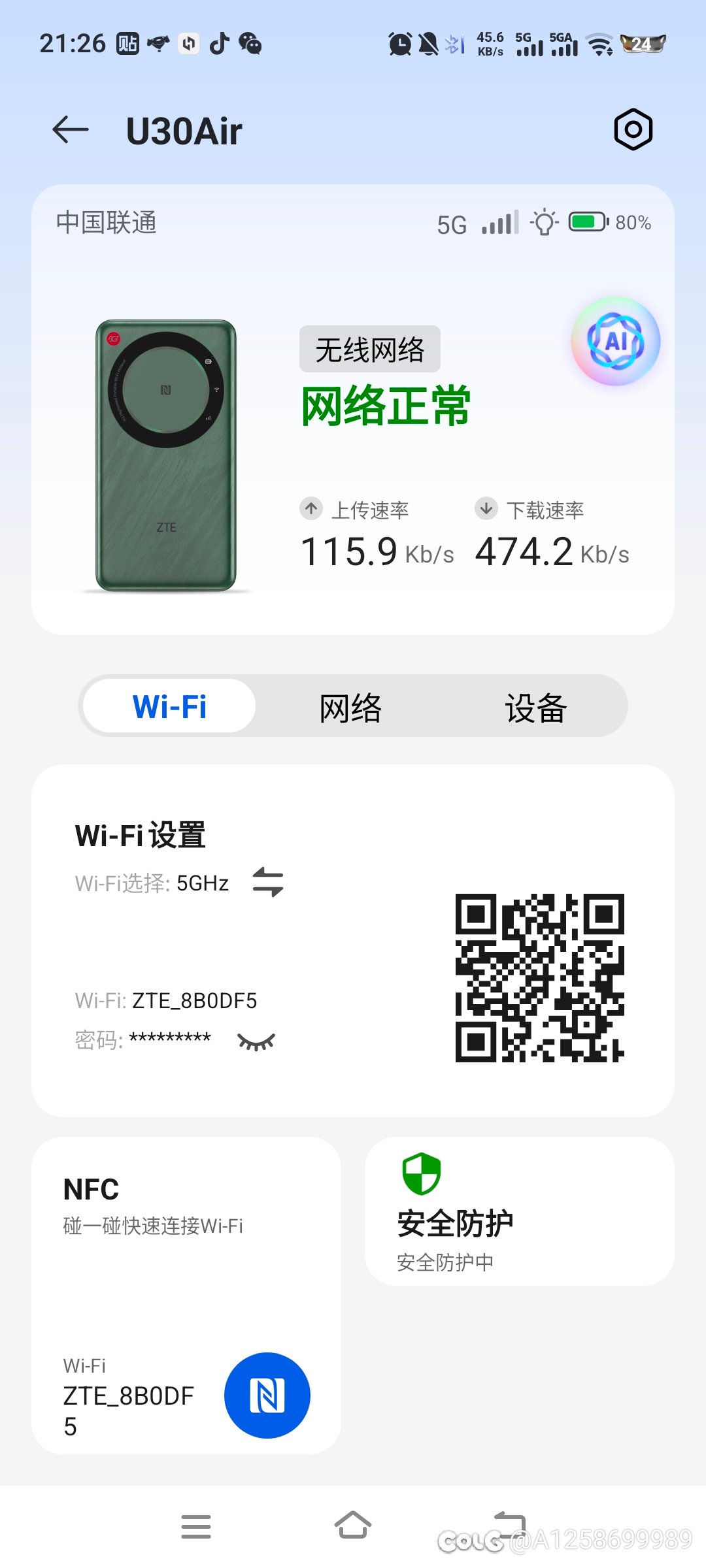Open the settings hexagon icon
Screen dimensions: 706x1568
click(633, 129)
